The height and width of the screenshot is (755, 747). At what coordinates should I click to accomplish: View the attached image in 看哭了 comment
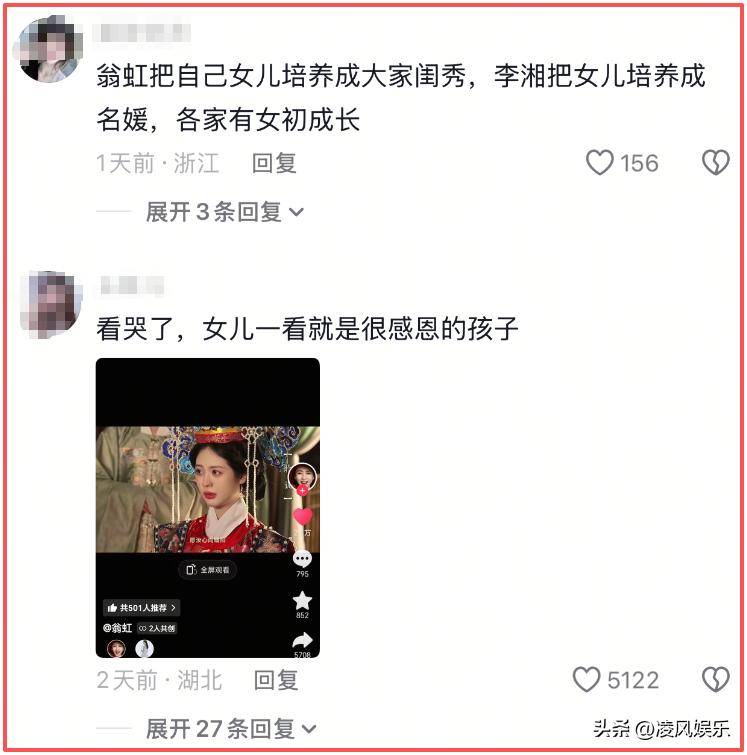[x=207, y=508]
